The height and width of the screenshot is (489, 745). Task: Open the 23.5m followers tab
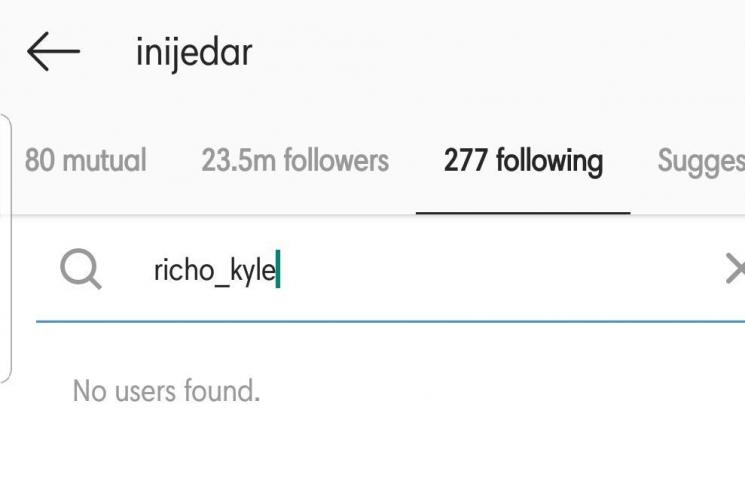tap(295, 160)
